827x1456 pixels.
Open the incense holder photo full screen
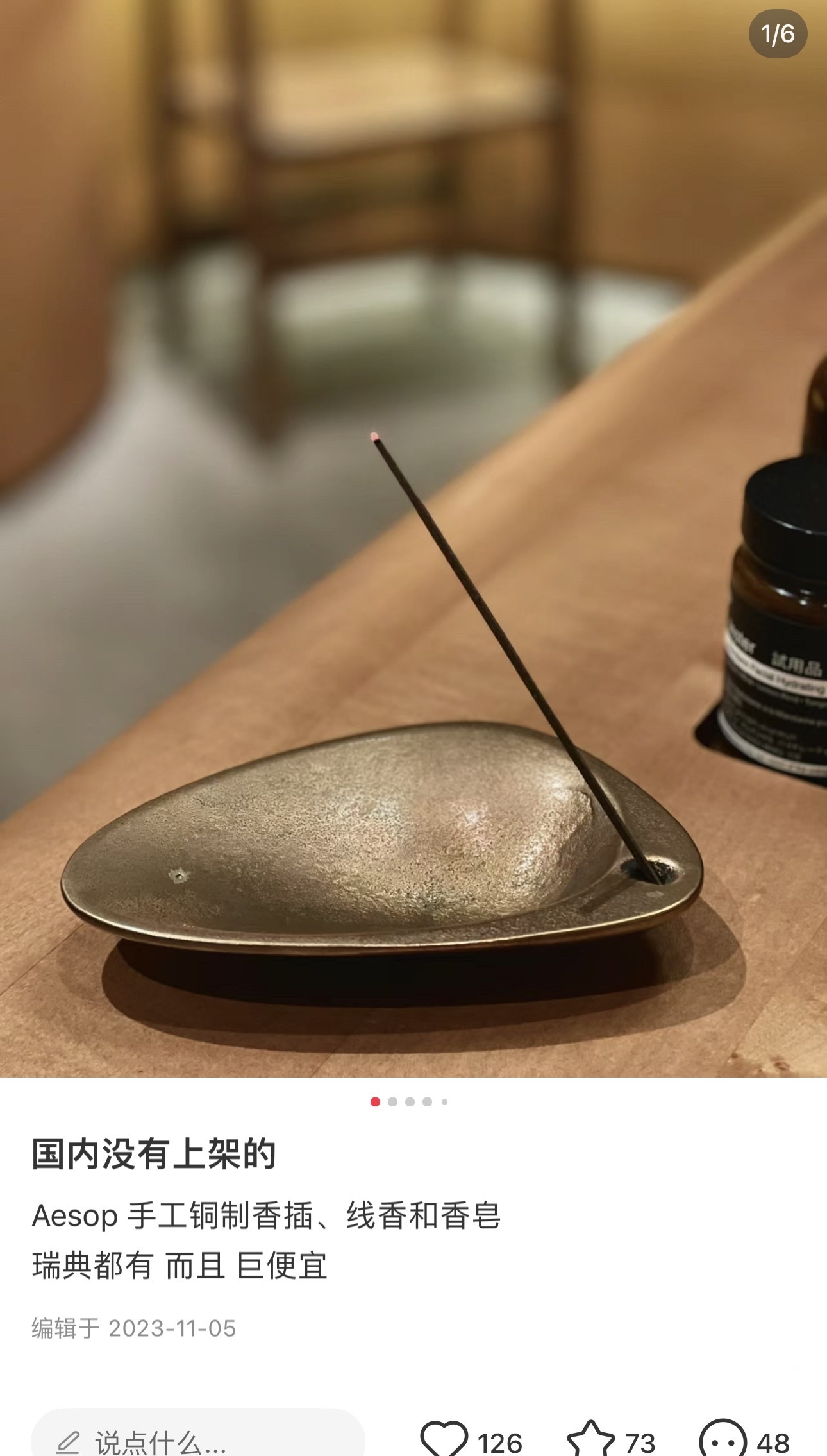(x=413, y=539)
